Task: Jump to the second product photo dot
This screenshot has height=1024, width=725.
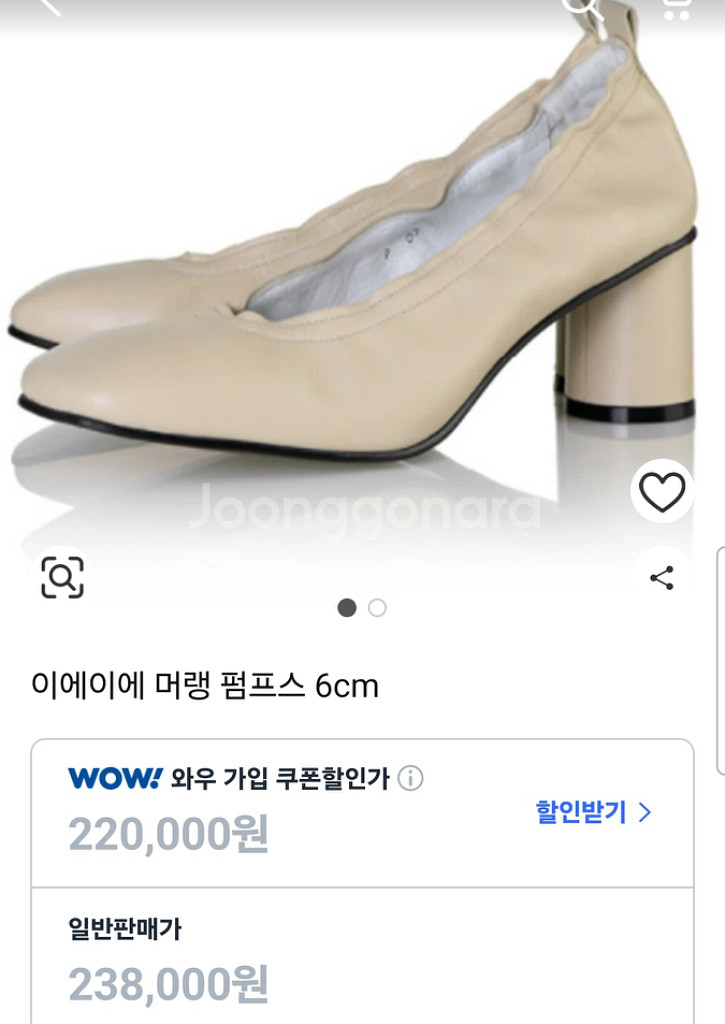Action: (x=377, y=608)
